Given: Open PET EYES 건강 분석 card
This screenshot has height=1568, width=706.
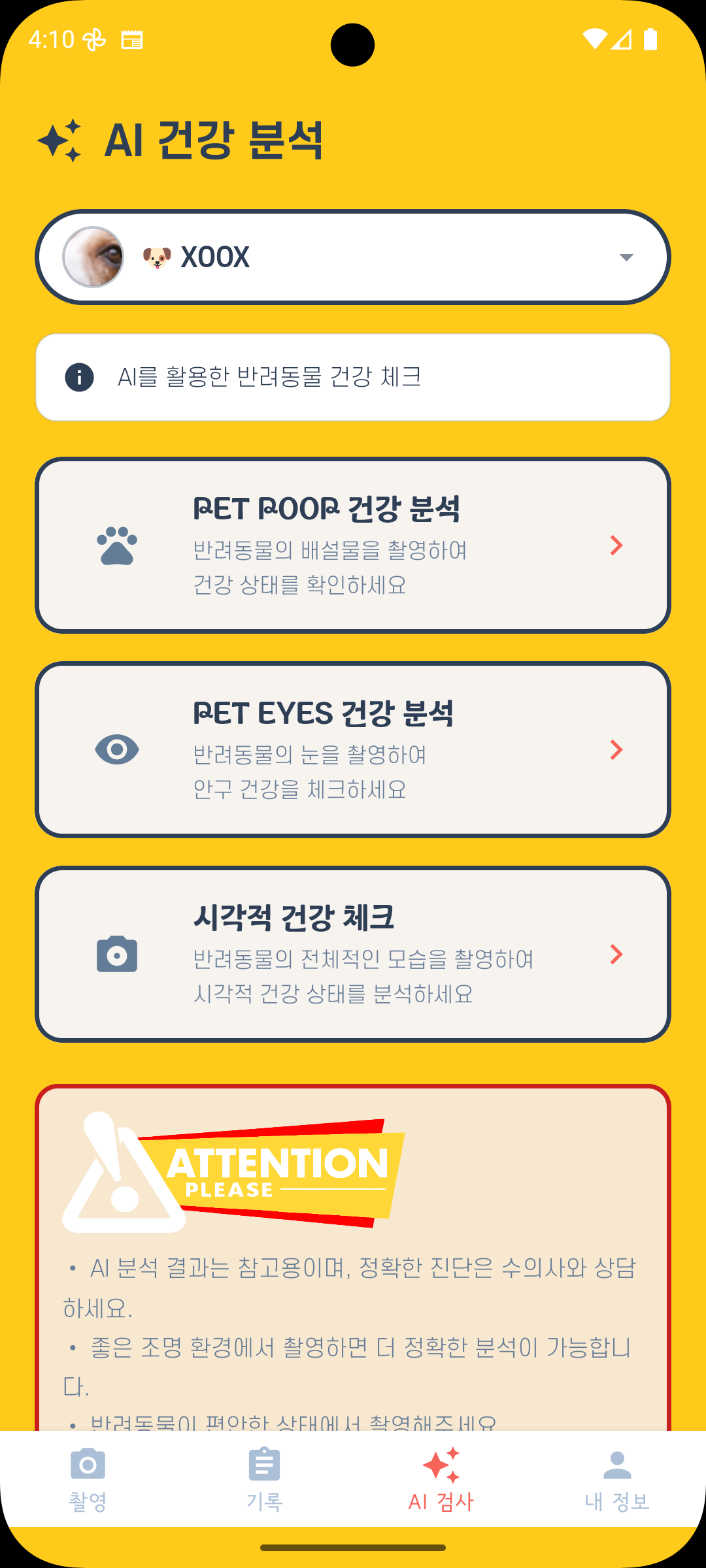Looking at the screenshot, I should click(x=353, y=749).
